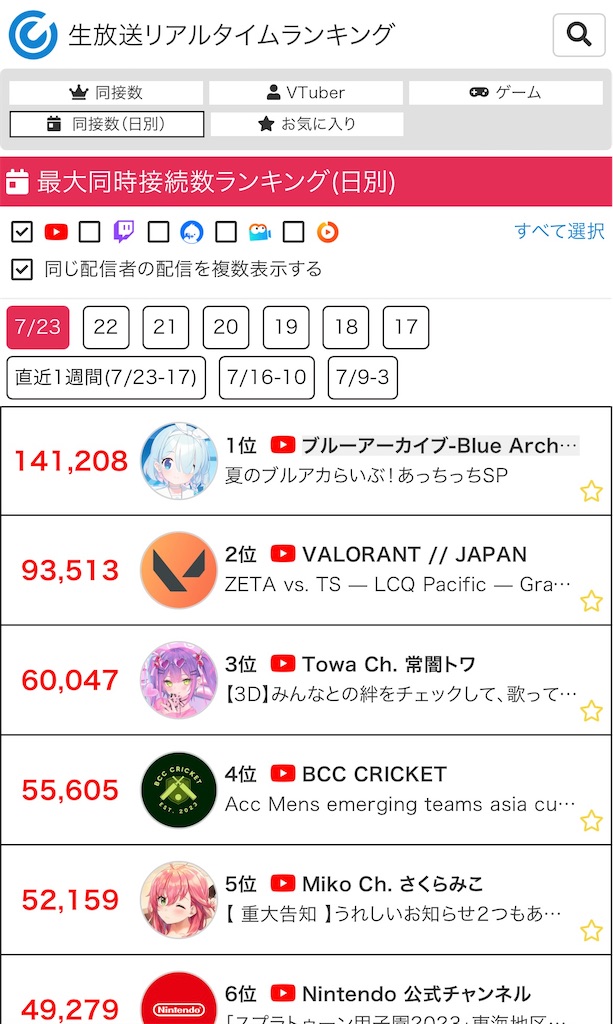Switch to the ゲーム tab
Screen dimensions: 613x1024
505,93
